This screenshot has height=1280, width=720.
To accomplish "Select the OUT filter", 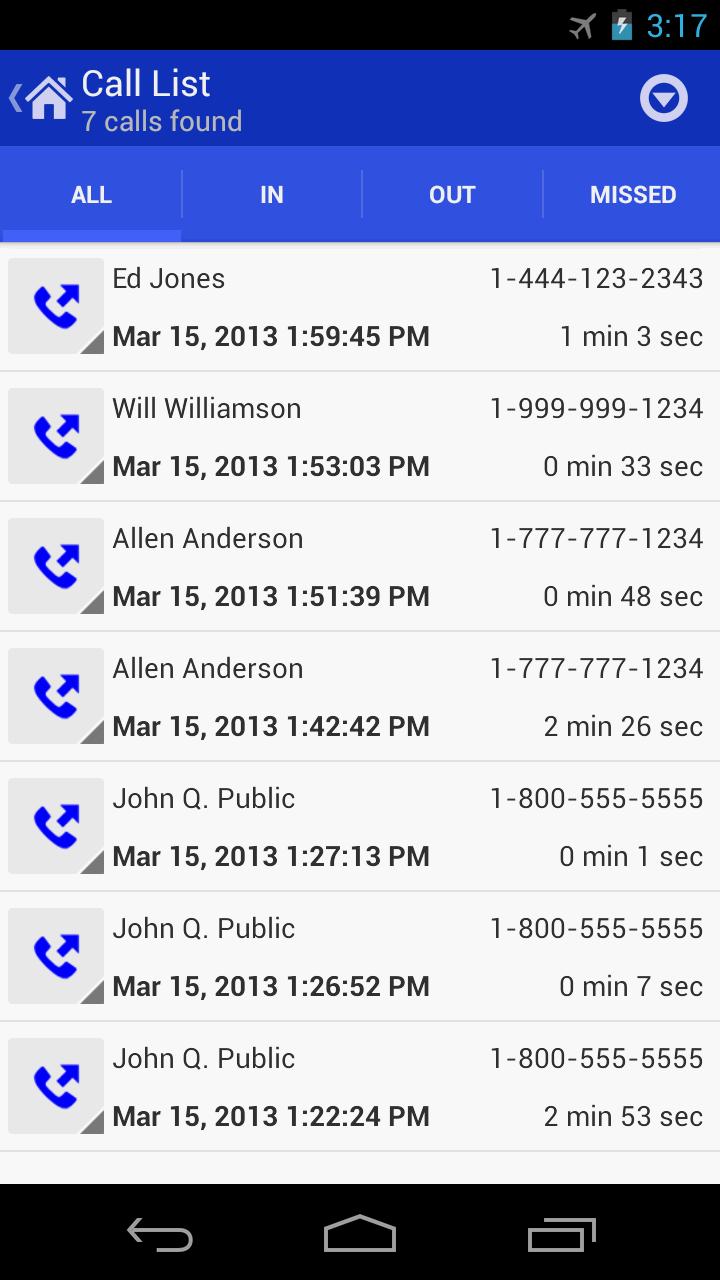I will click(x=452, y=194).
